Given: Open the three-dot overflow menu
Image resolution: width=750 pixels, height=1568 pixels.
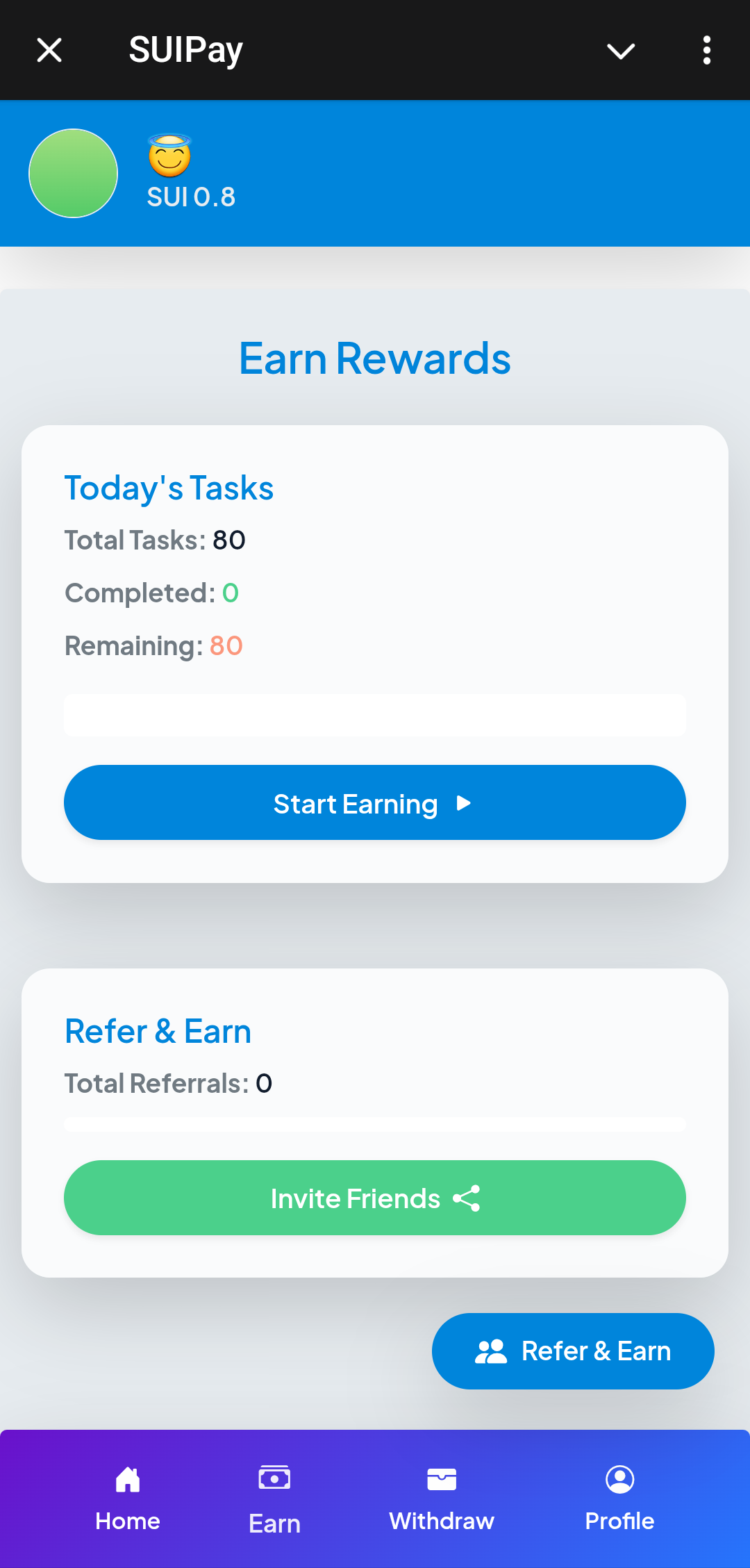Looking at the screenshot, I should 706,51.
